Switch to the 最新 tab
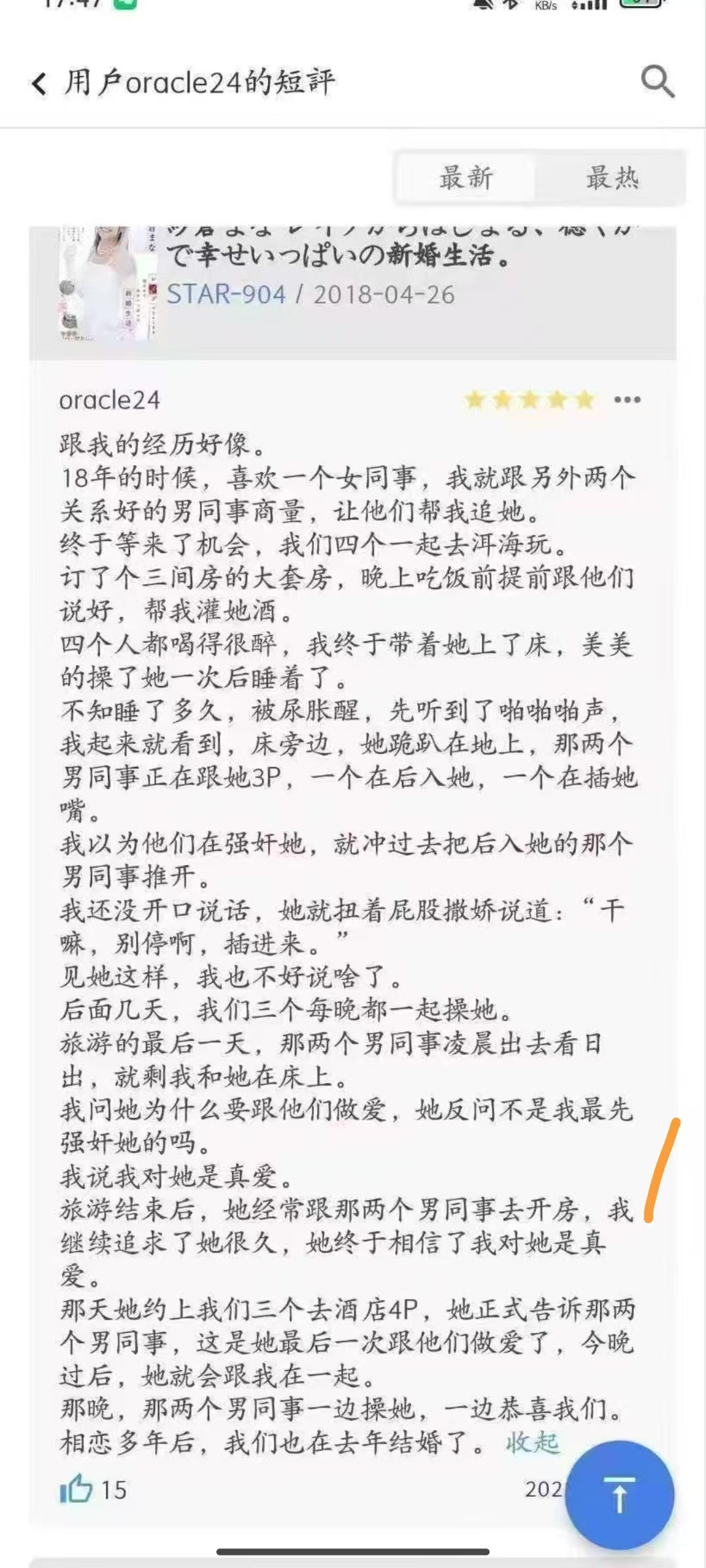This screenshot has height=1568, width=706. (465, 178)
